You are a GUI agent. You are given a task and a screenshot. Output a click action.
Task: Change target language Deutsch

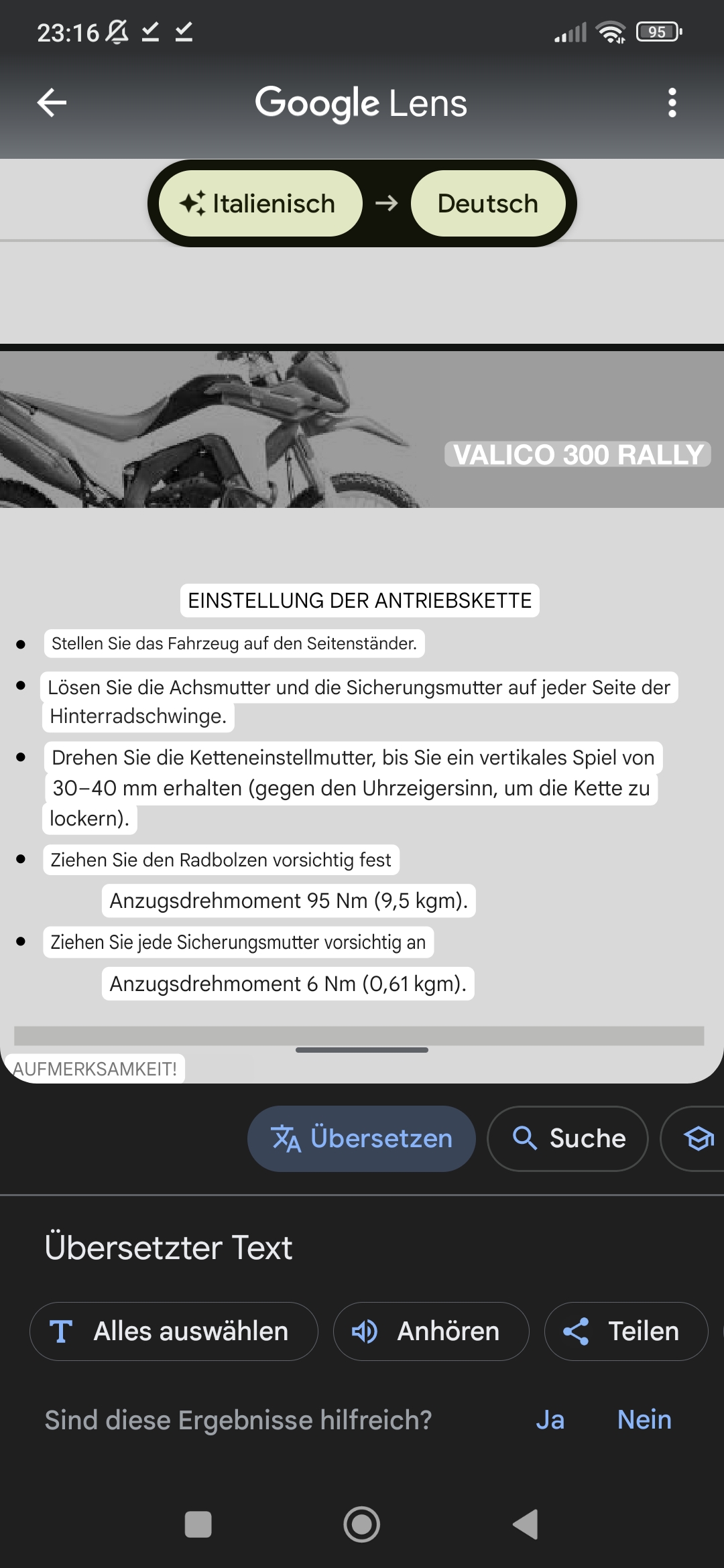(488, 203)
